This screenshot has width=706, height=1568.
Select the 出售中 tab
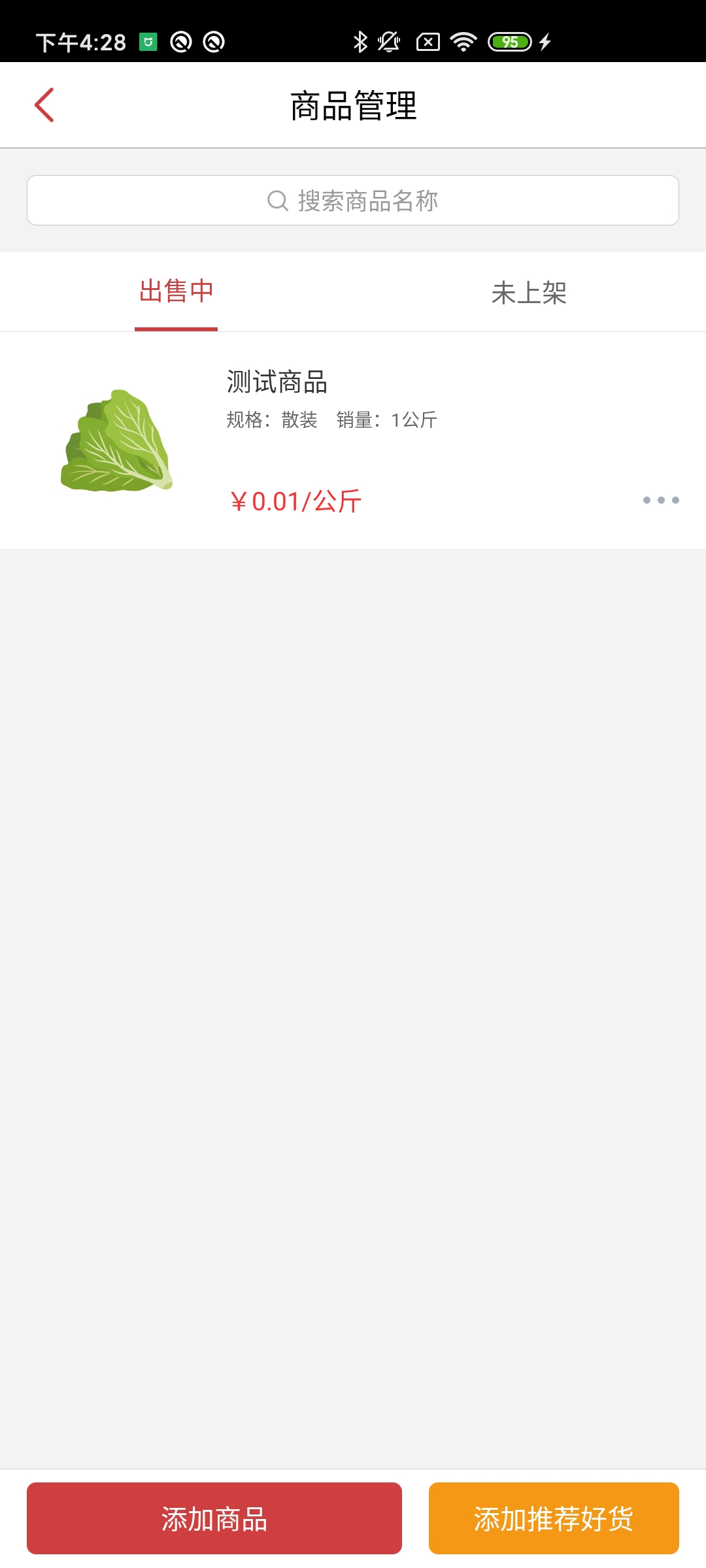coord(176,292)
